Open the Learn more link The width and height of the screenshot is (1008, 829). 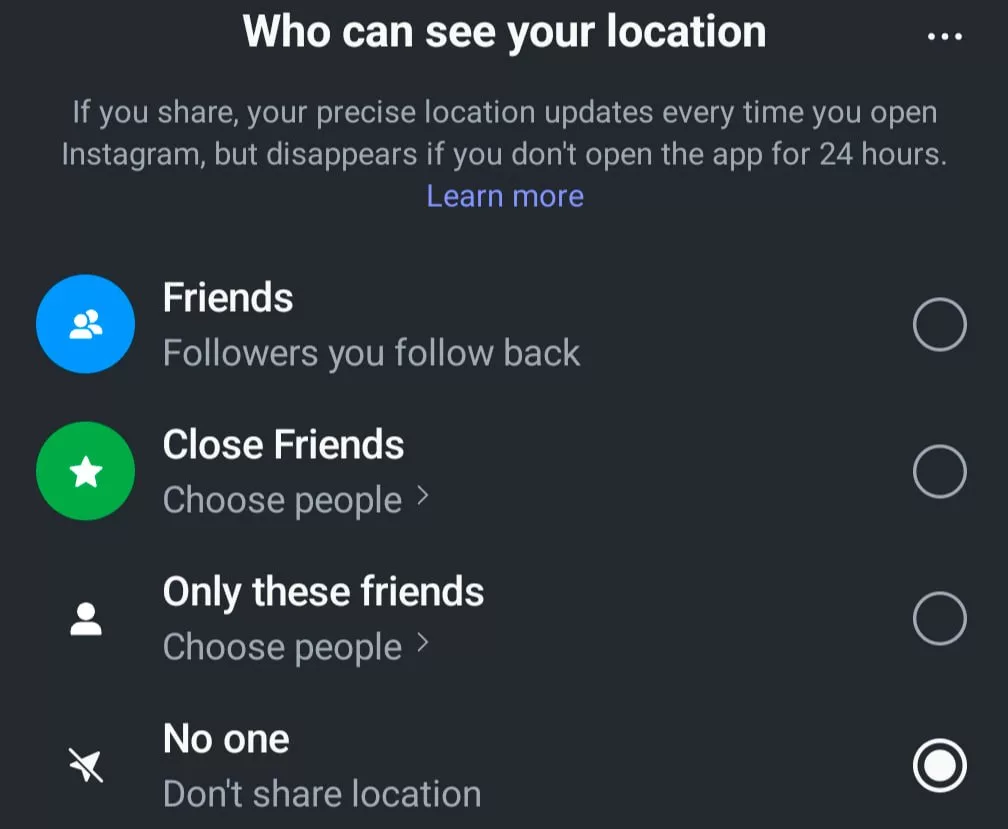tap(505, 195)
